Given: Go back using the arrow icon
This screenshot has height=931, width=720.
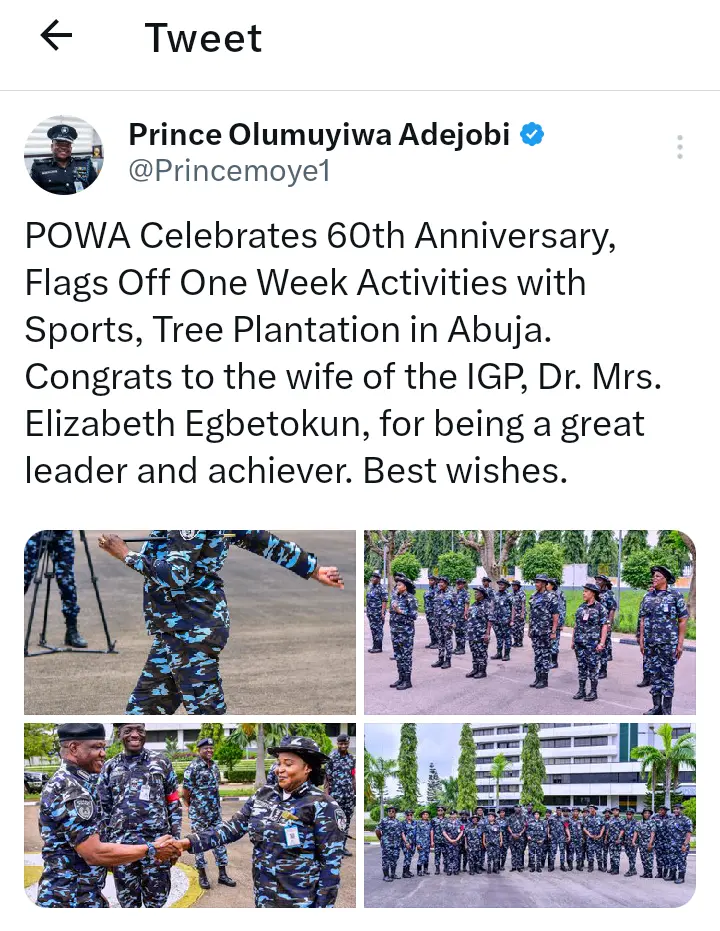Looking at the screenshot, I should [x=56, y=37].
